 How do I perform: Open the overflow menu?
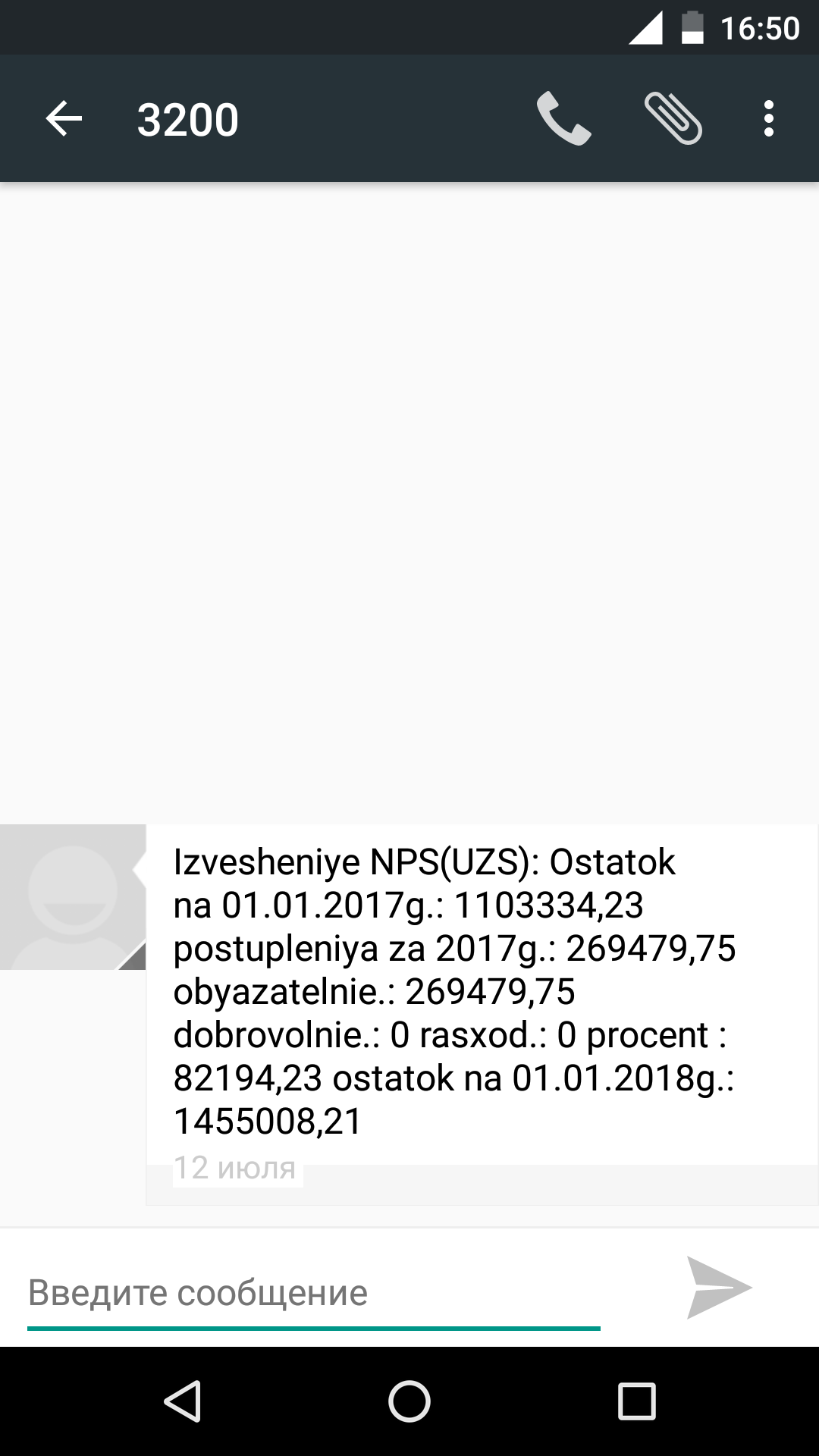768,119
